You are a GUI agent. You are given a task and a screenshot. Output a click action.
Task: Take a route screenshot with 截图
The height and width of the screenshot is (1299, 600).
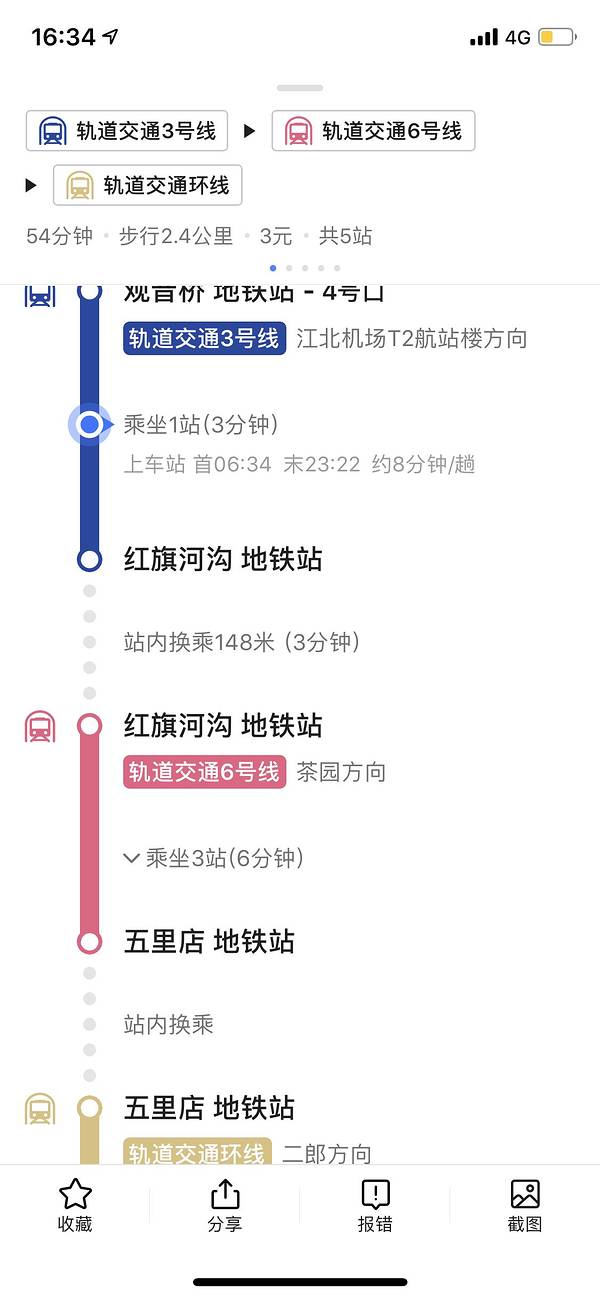(x=524, y=1205)
